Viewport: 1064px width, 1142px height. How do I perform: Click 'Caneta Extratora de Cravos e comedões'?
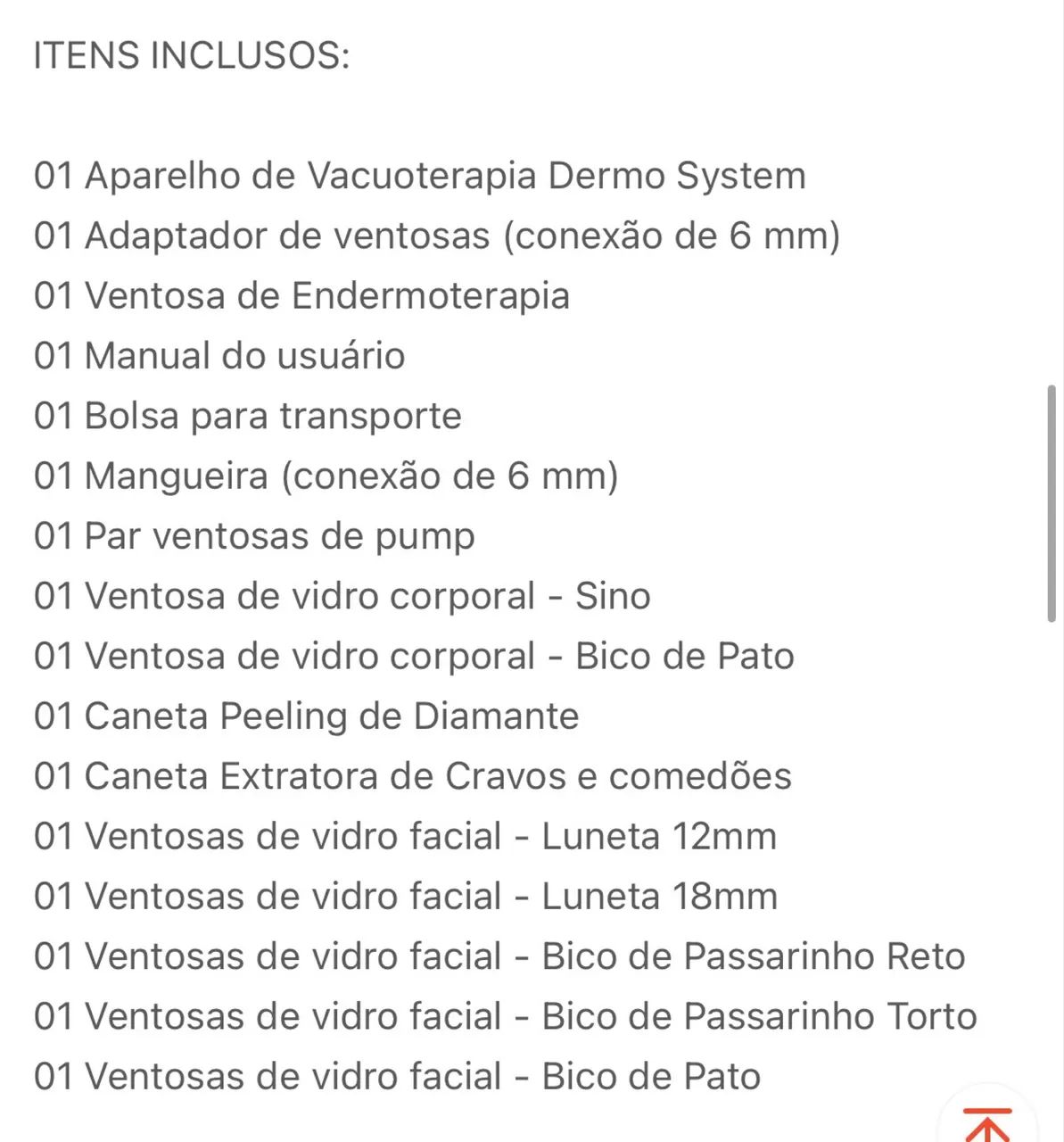point(412,776)
